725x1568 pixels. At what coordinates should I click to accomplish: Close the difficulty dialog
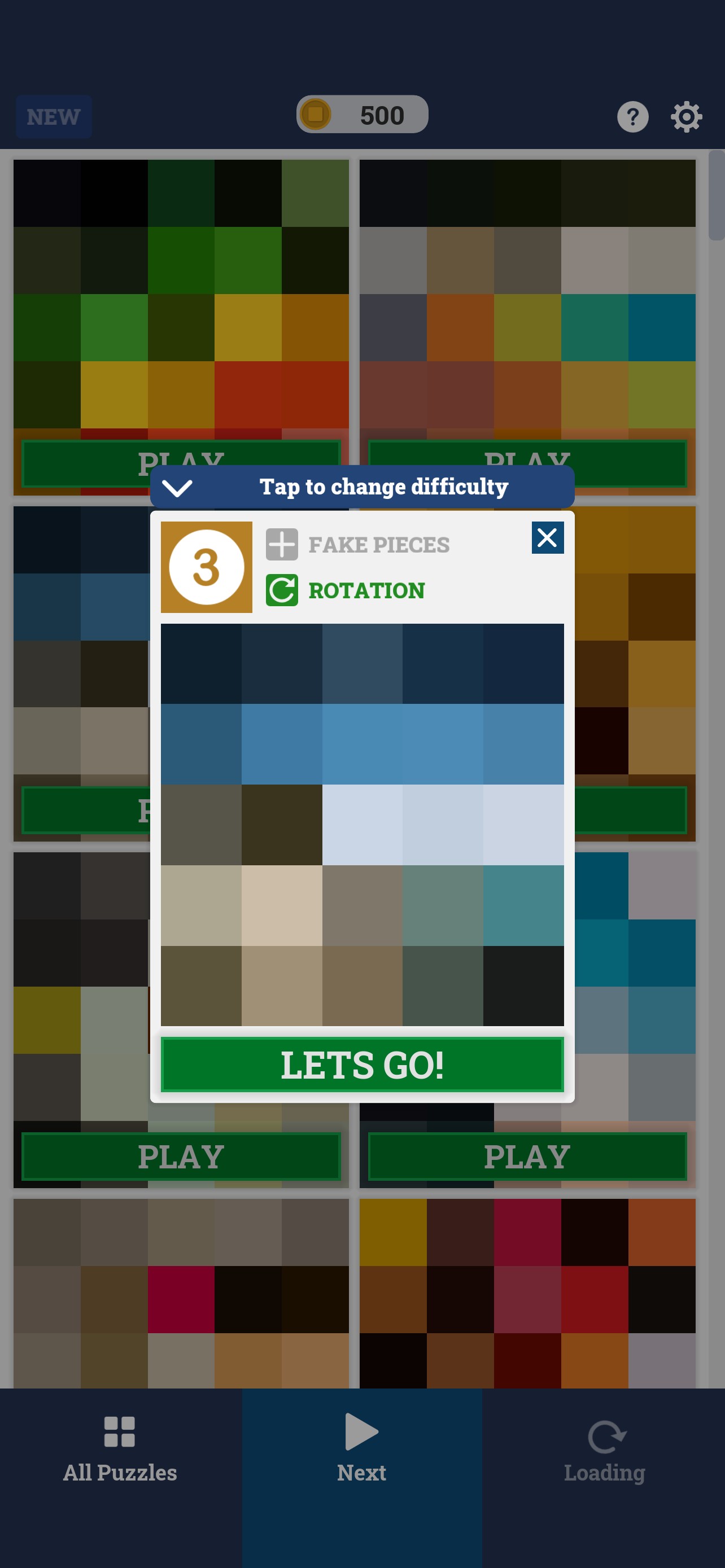(547, 537)
